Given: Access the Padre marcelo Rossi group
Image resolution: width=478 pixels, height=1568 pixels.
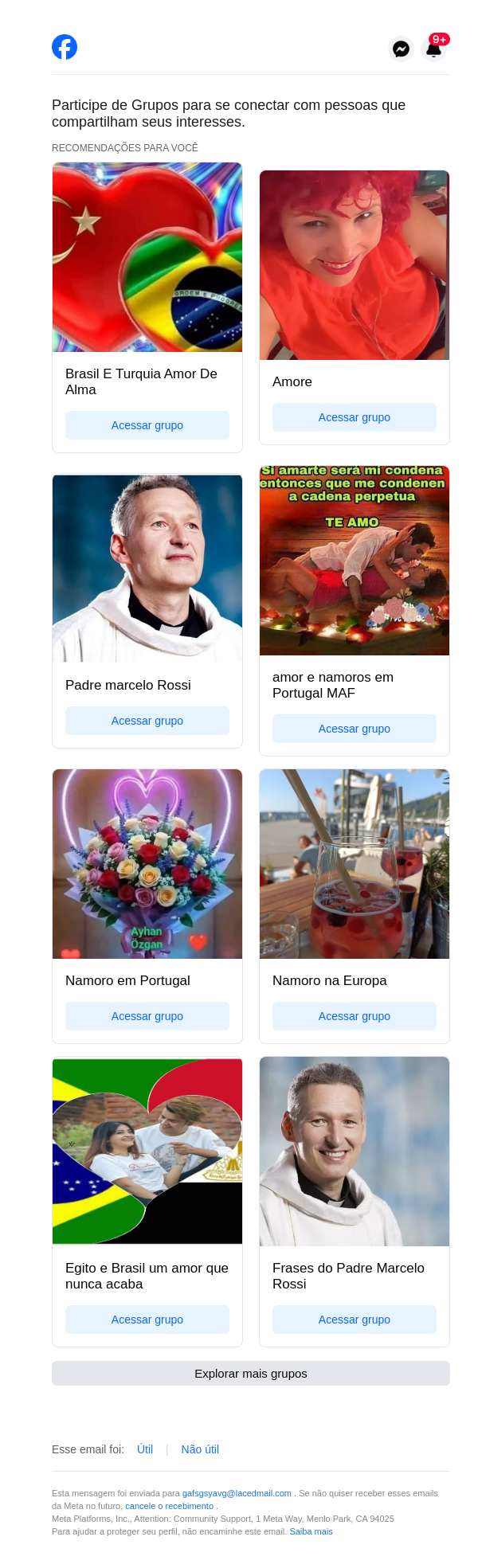Looking at the screenshot, I should 147,721.
